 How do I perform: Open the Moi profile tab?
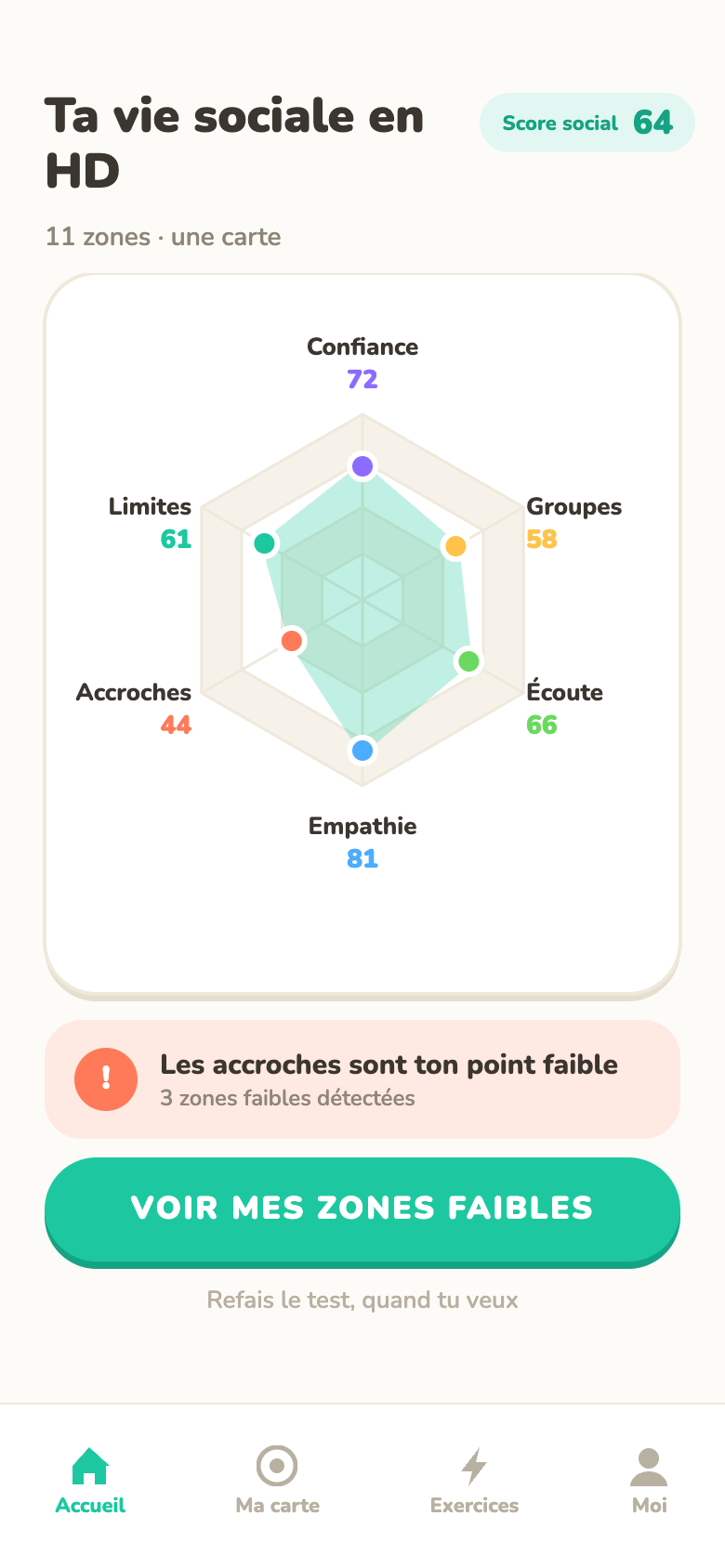(x=649, y=1482)
